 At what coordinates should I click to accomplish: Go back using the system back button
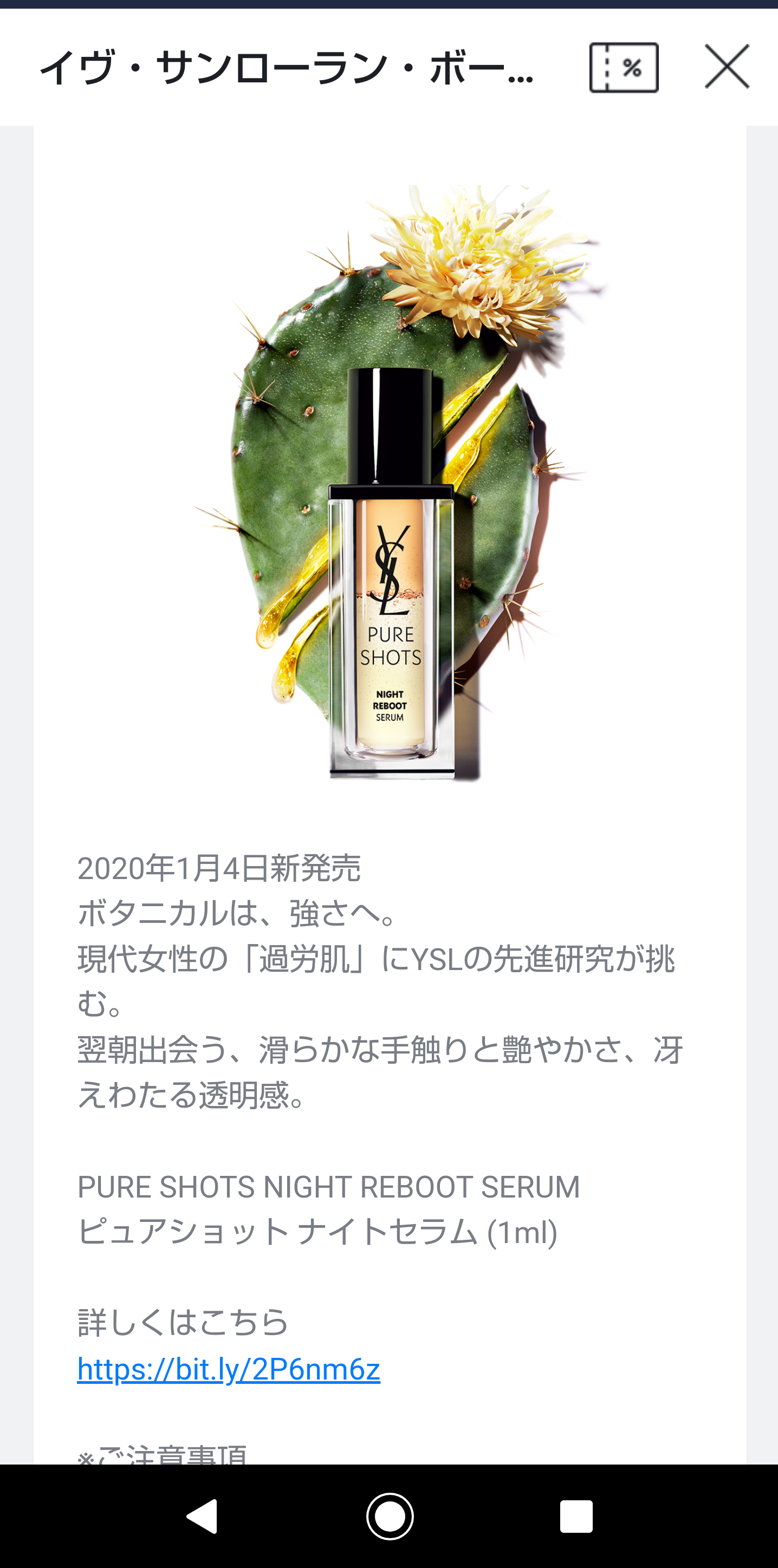[202, 1515]
